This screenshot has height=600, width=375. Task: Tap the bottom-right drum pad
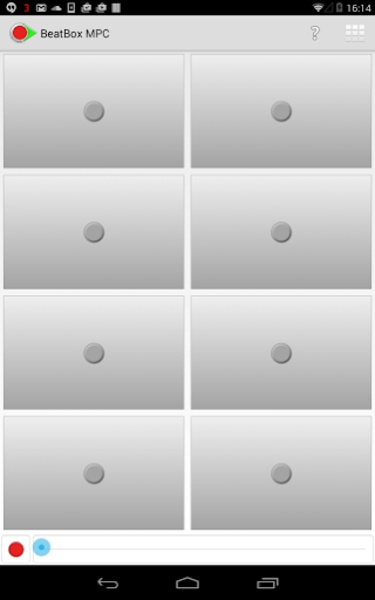pyautogui.click(x=281, y=473)
